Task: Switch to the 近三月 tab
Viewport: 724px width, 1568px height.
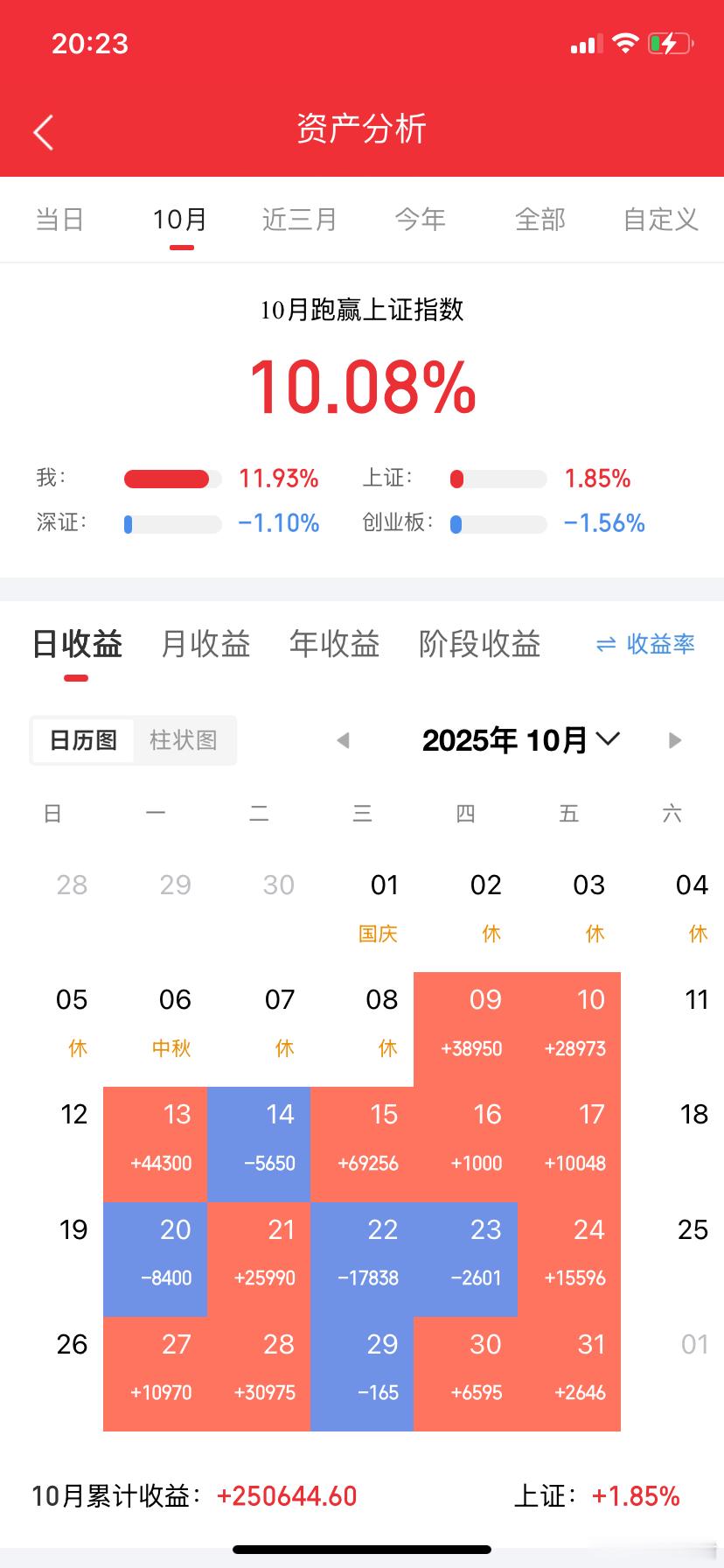Action: (x=299, y=220)
